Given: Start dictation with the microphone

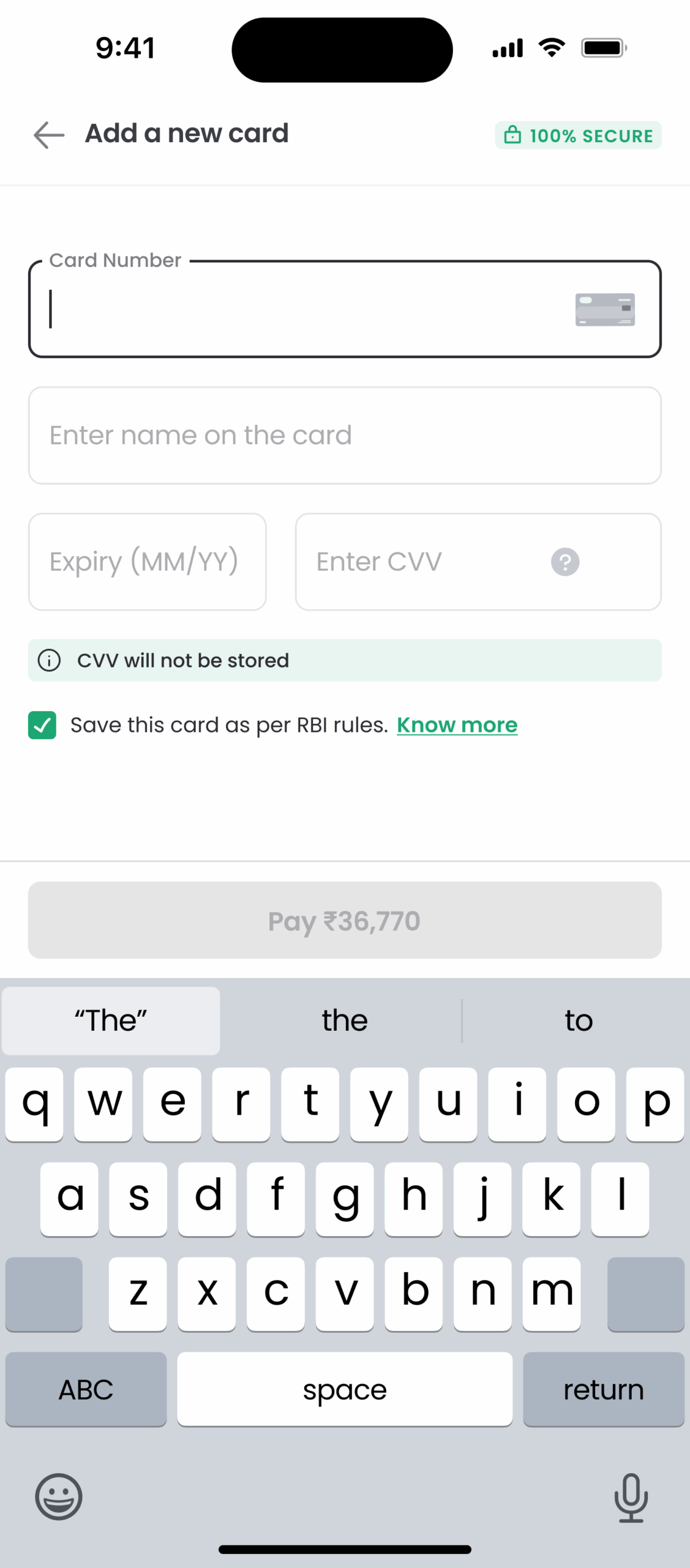Looking at the screenshot, I should (x=631, y=1498).
